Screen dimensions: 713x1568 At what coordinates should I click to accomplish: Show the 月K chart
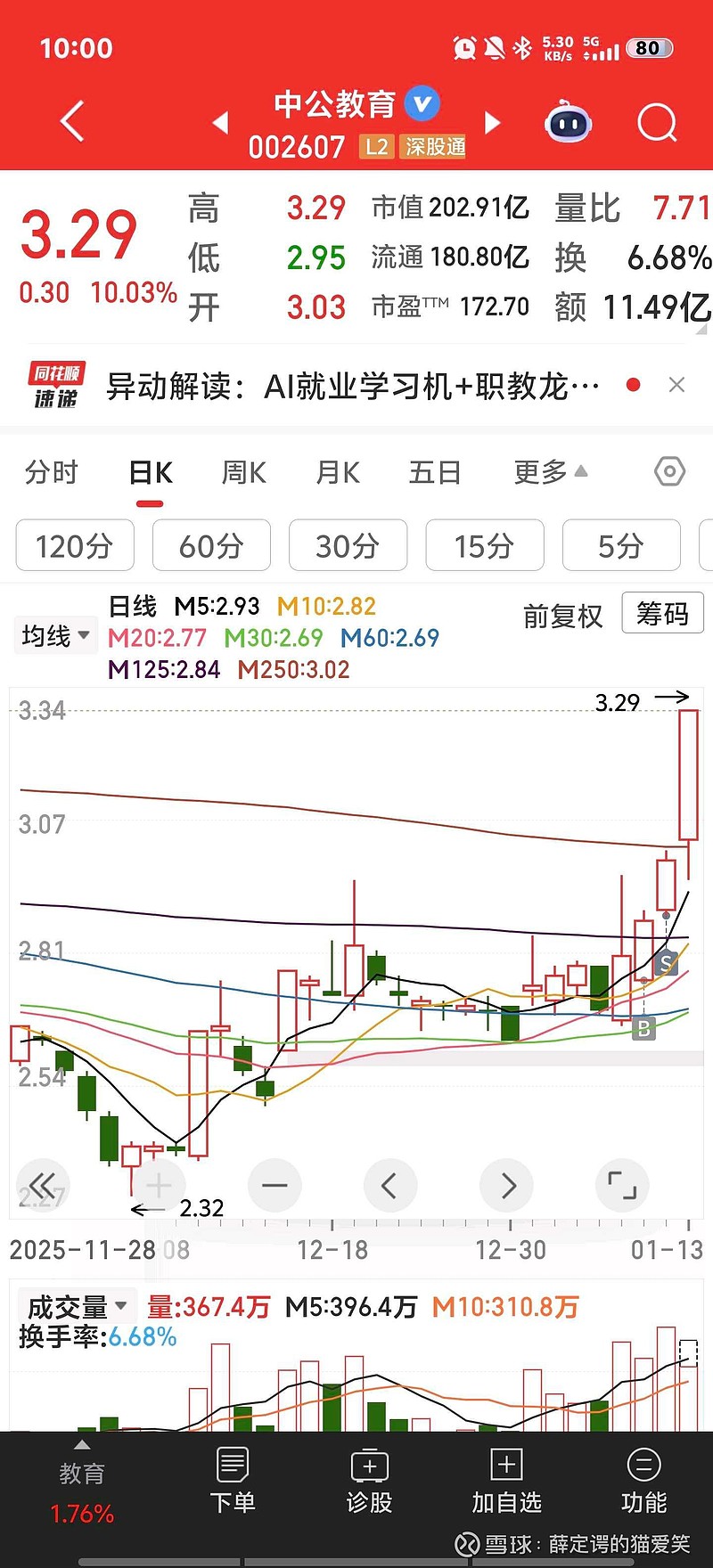pos(338,472)
